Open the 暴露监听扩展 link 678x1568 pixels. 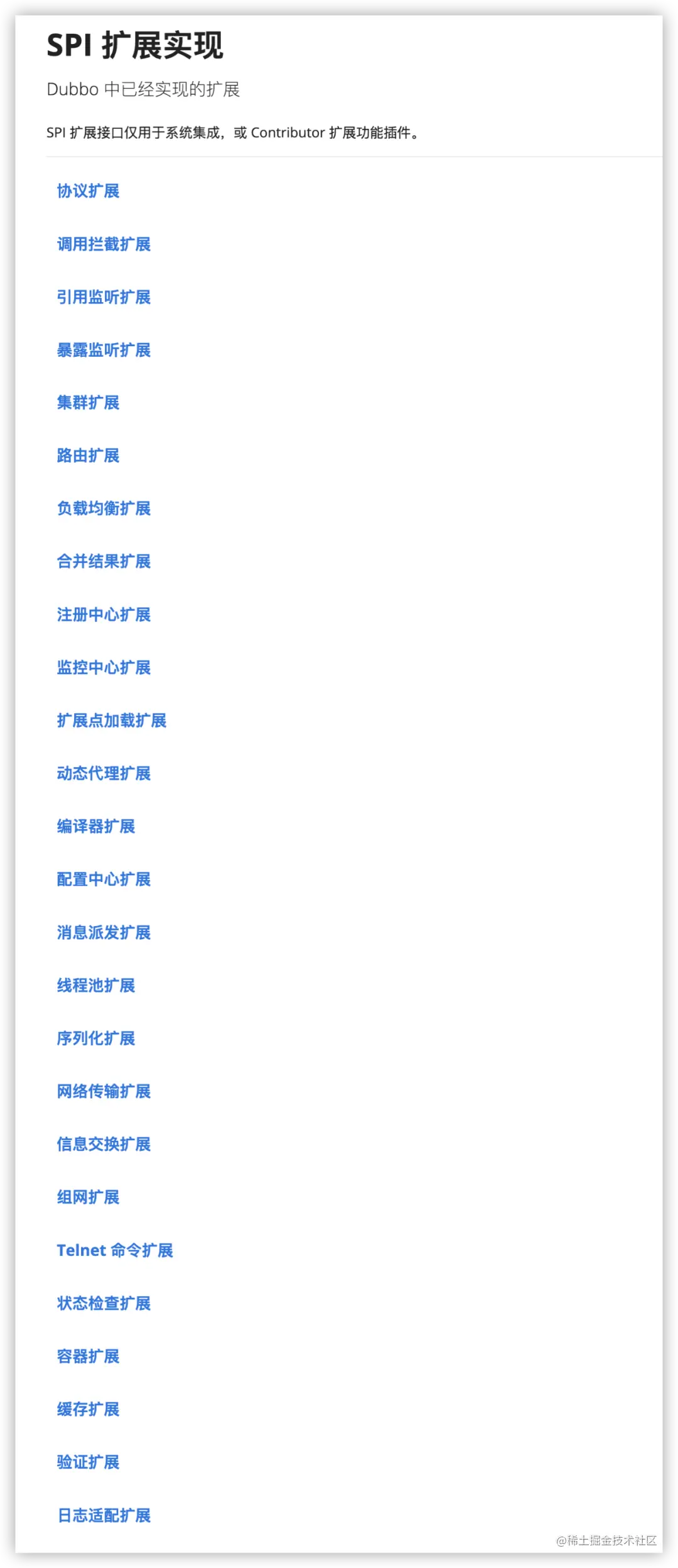pos(104,350)
